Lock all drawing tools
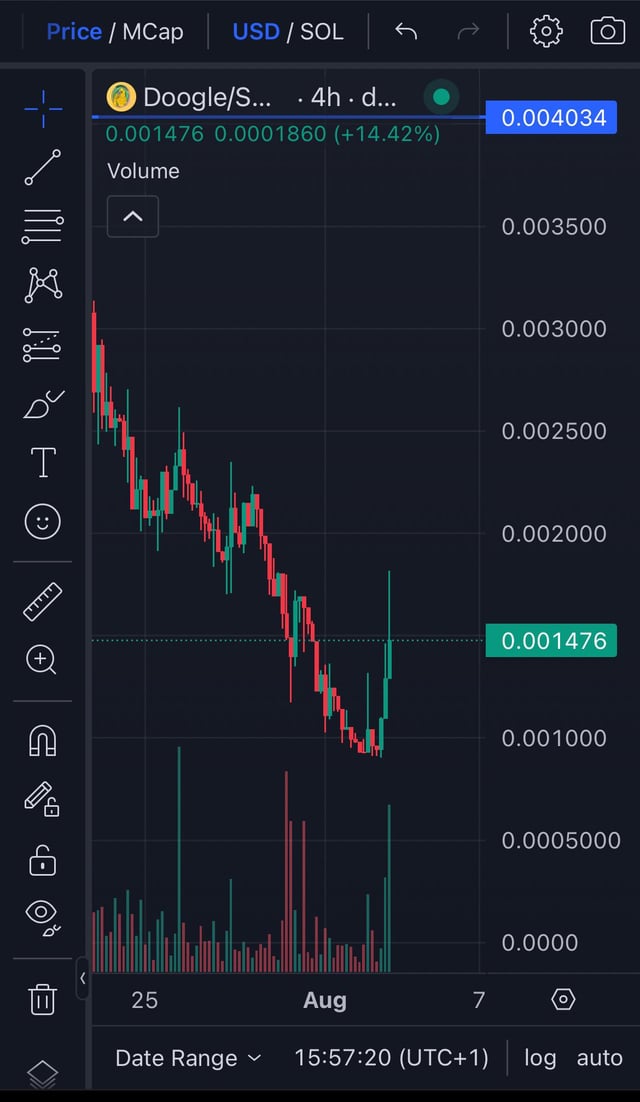Screen dimensions: 640x1102 pos(43,859)
